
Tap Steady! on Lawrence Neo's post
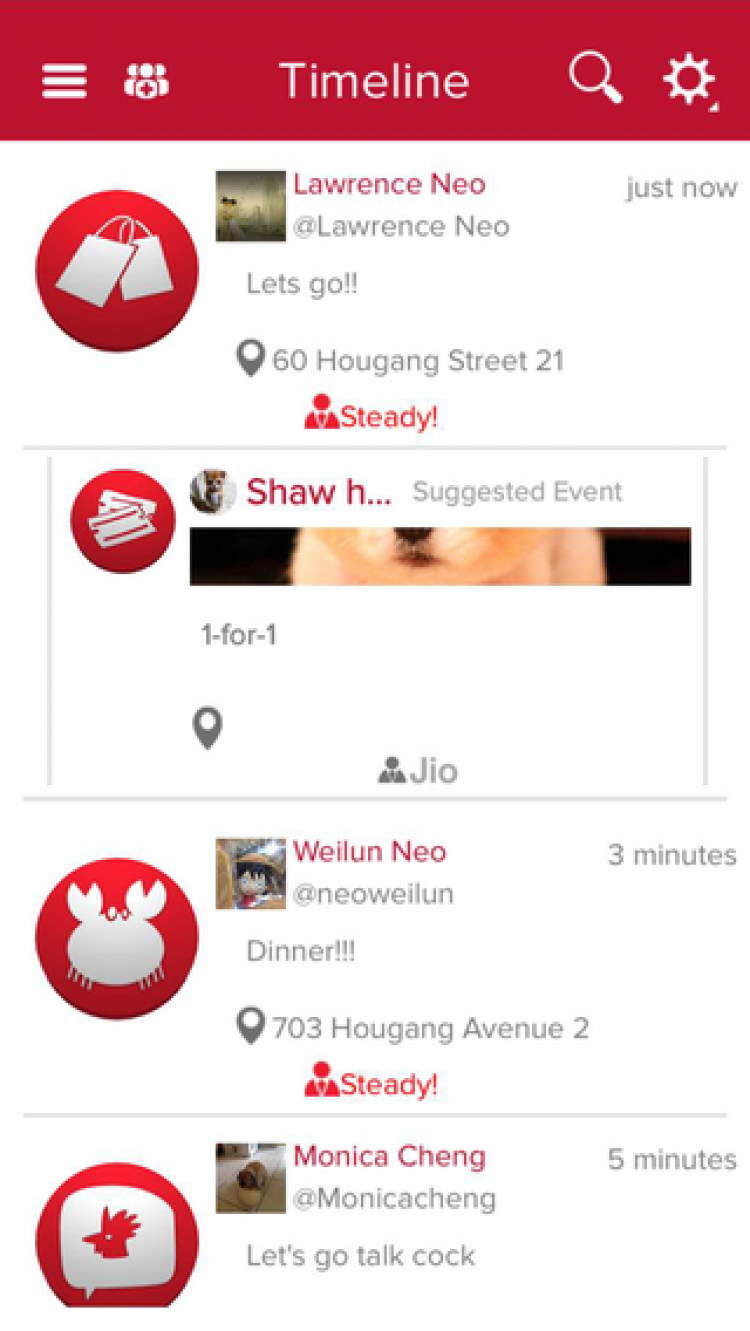coord(372,416)
